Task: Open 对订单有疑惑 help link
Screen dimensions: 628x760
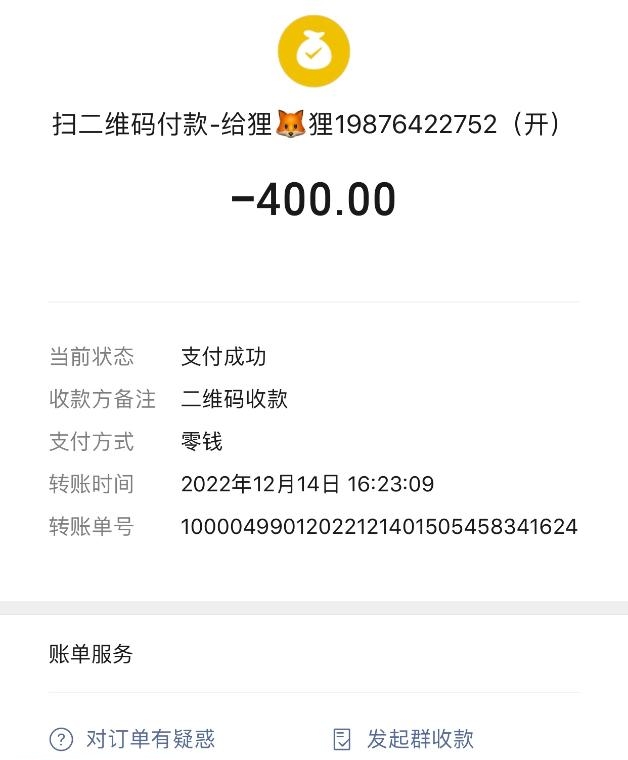Action: 149,740
